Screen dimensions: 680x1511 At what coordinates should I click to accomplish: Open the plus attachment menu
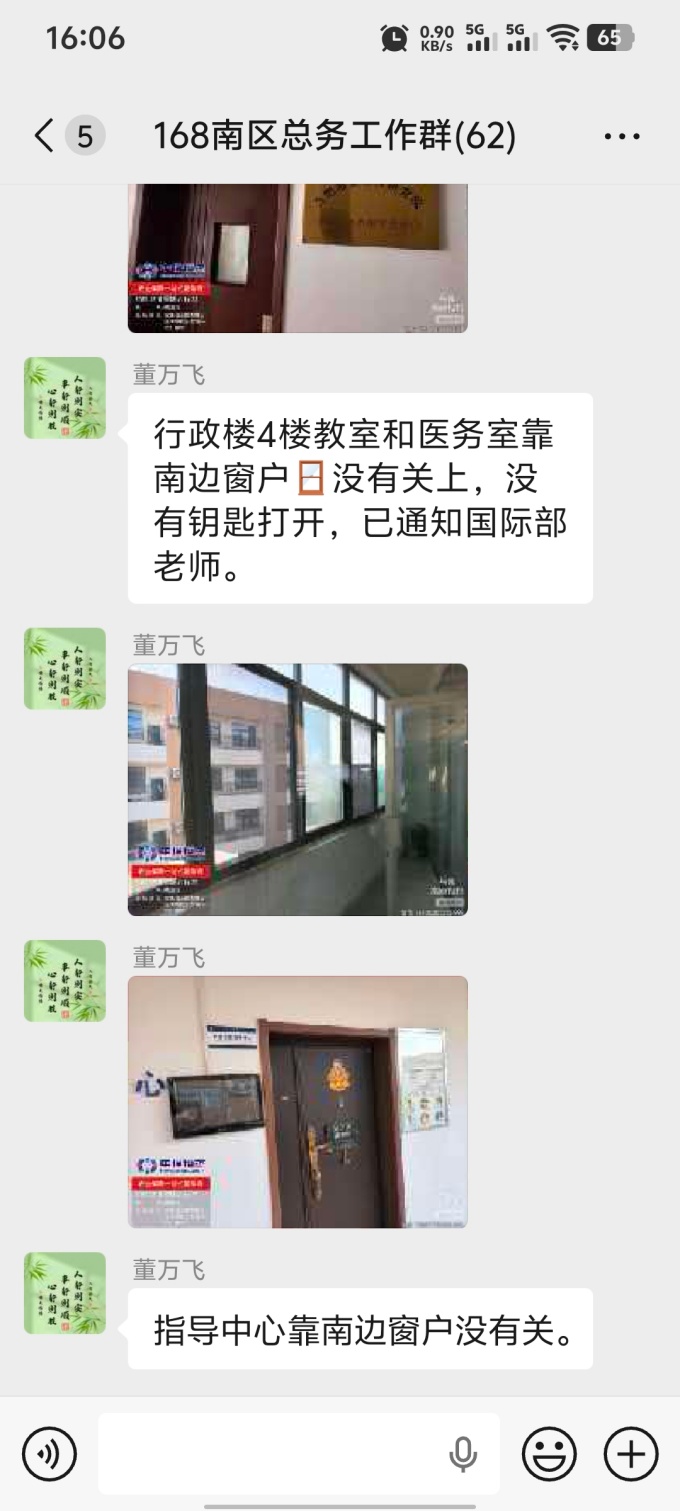(631, 1453)
